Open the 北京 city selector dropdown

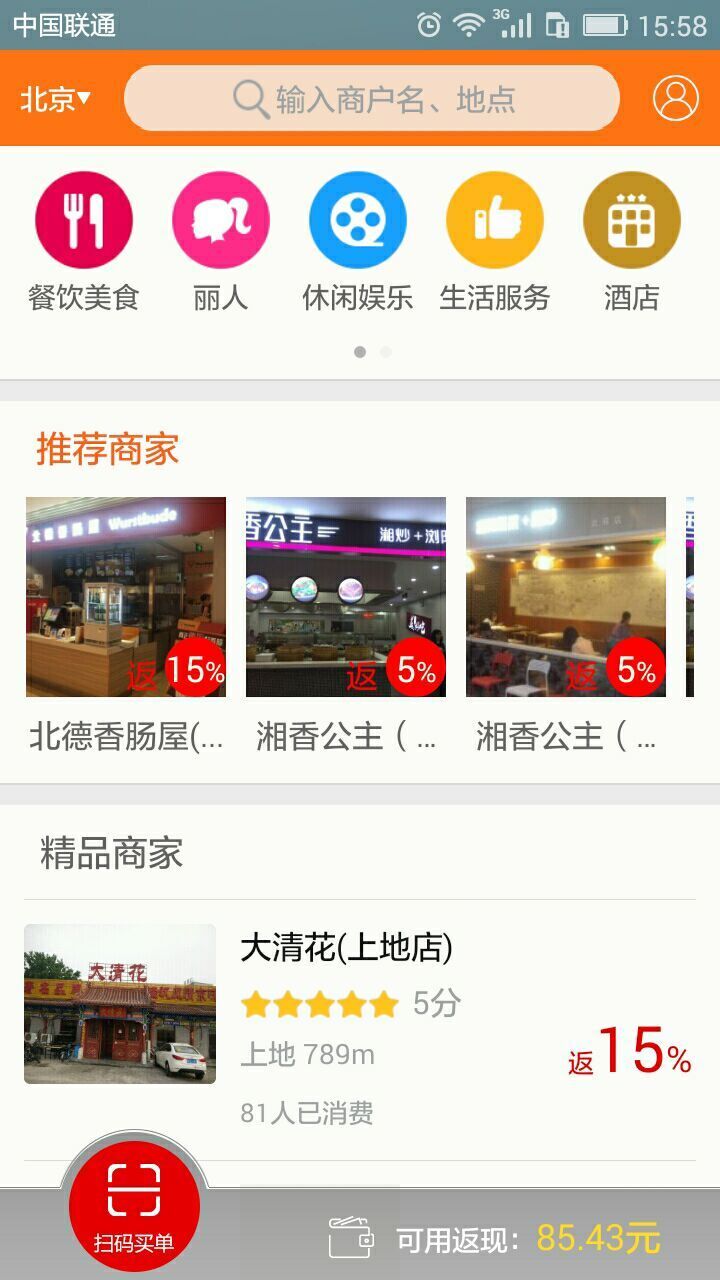[x=52, y=97]
